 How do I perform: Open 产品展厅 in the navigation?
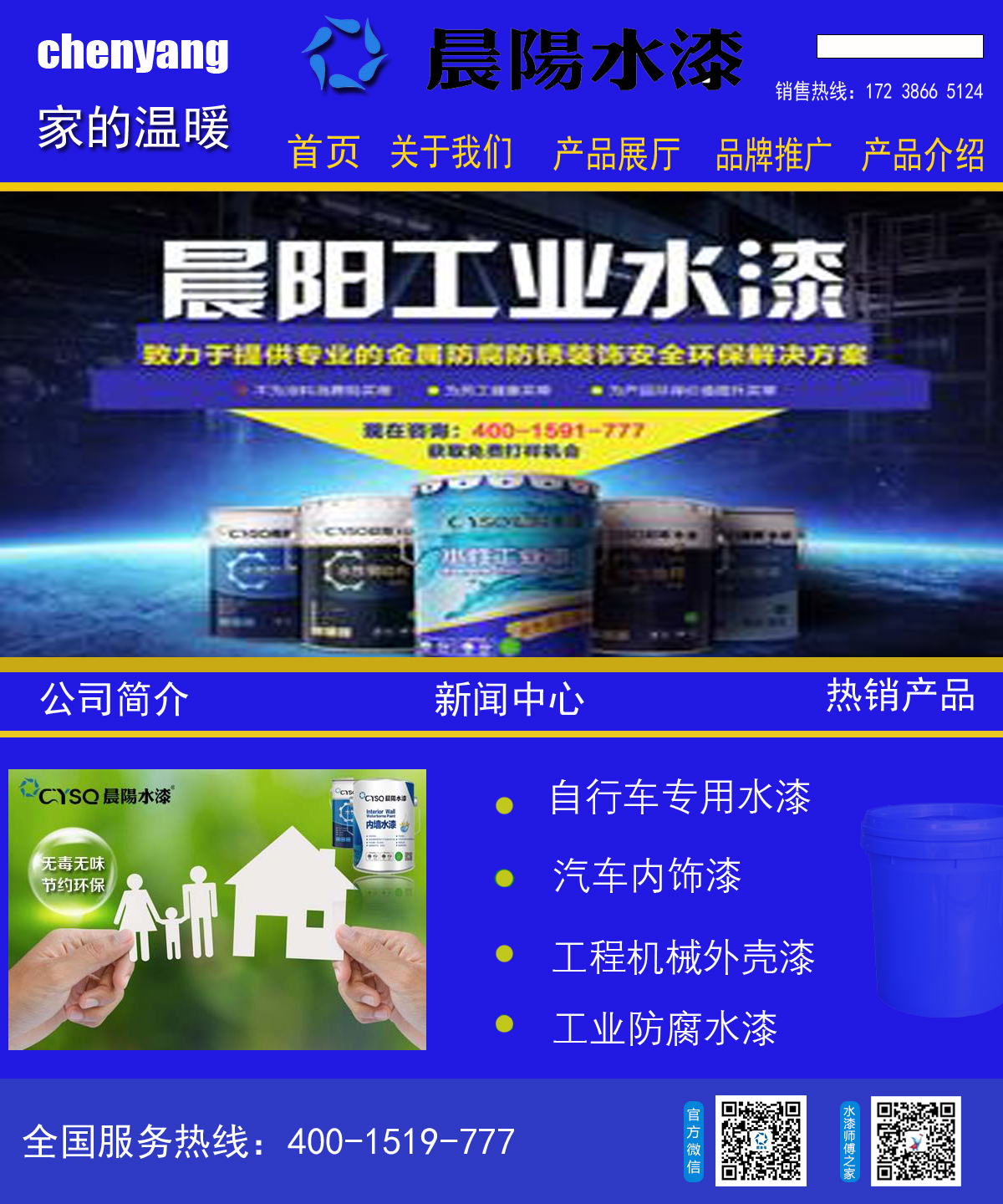(x=616, y=155)
